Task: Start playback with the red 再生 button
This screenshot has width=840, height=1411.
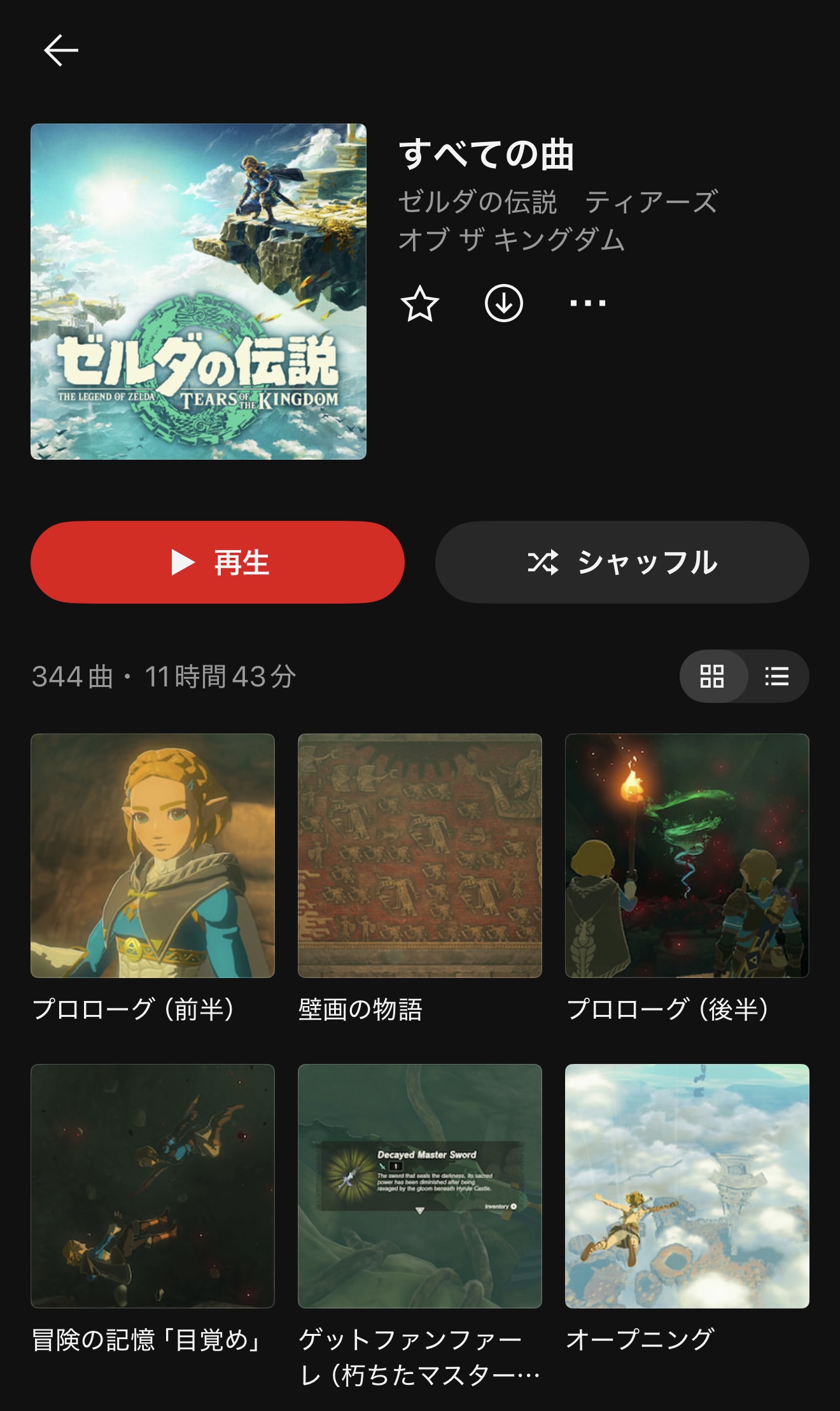Action: (x=218, y=562)
